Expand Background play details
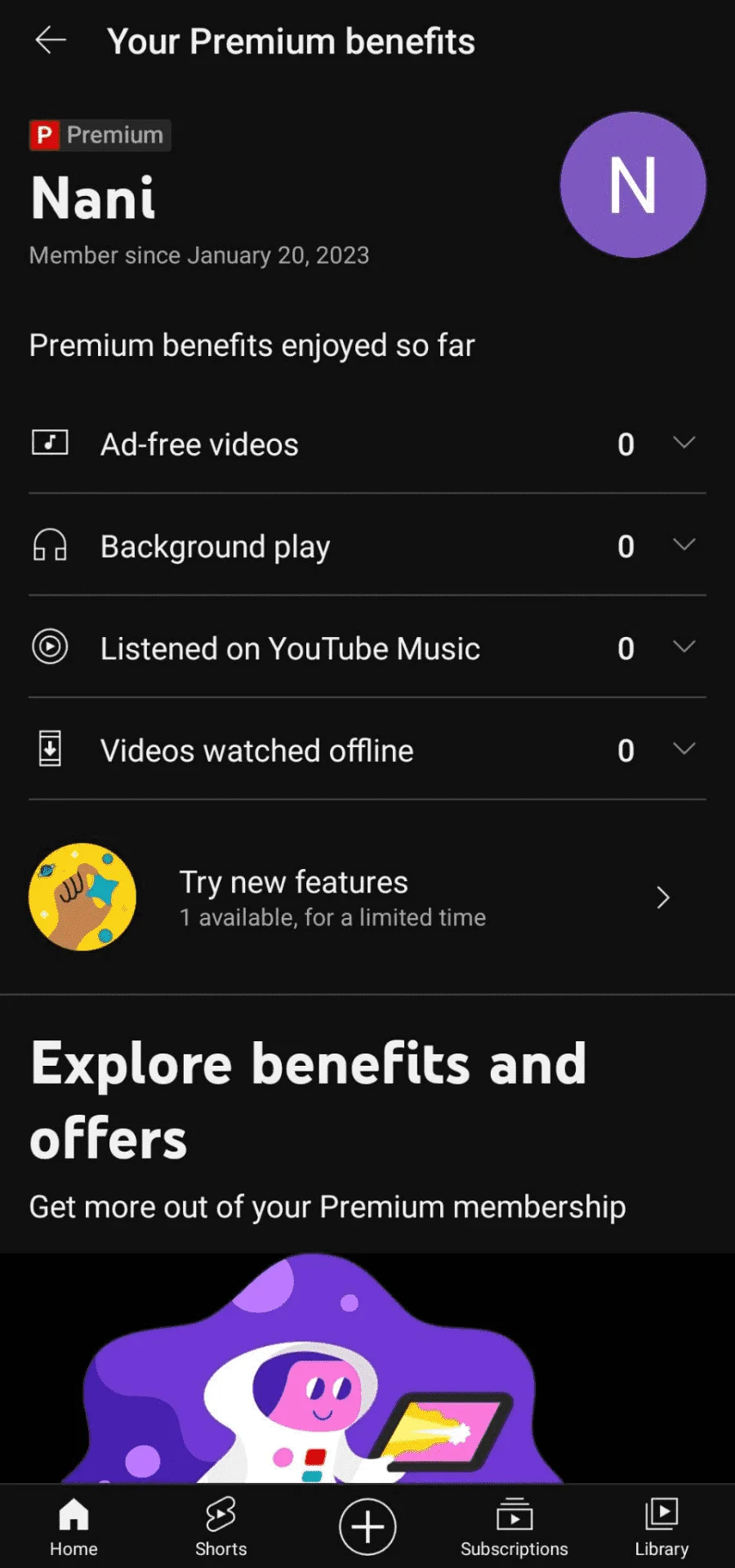 [x=367, y=545]
